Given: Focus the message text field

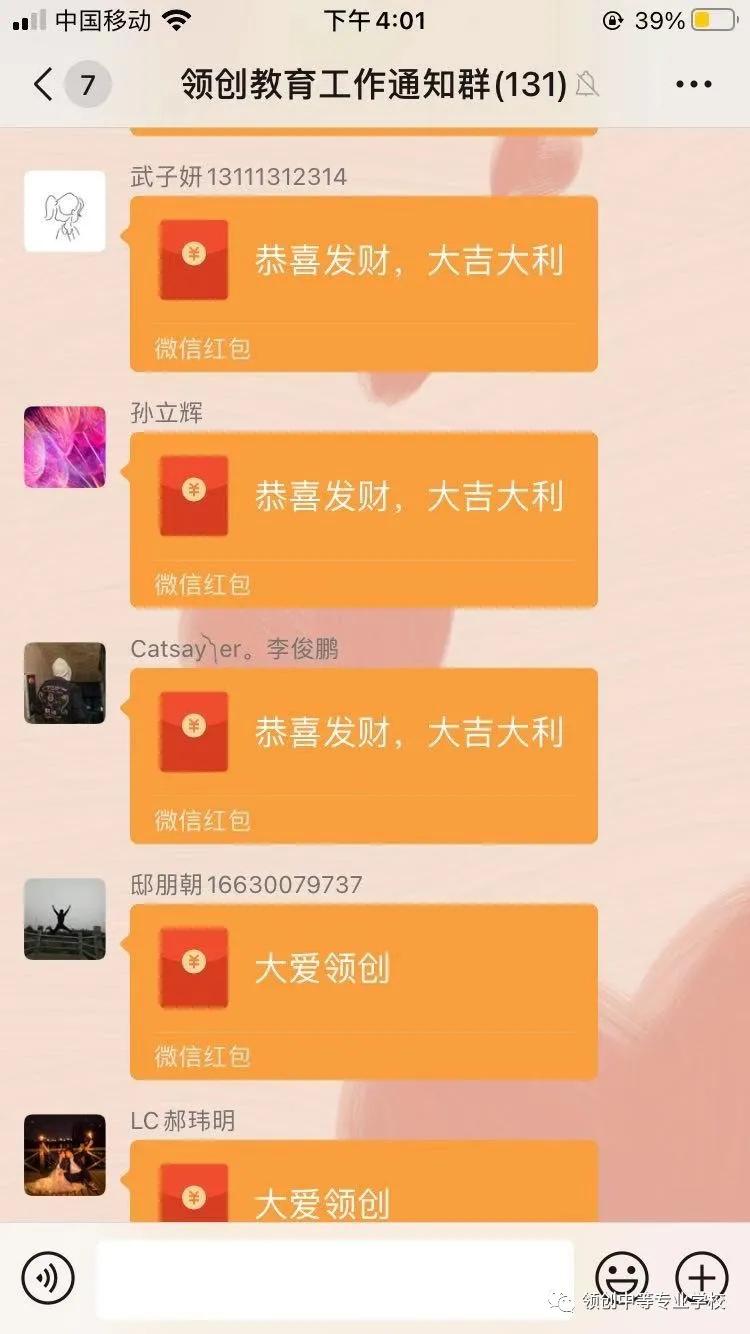Looking at the screenshot, I should (x=335, y=1278).
